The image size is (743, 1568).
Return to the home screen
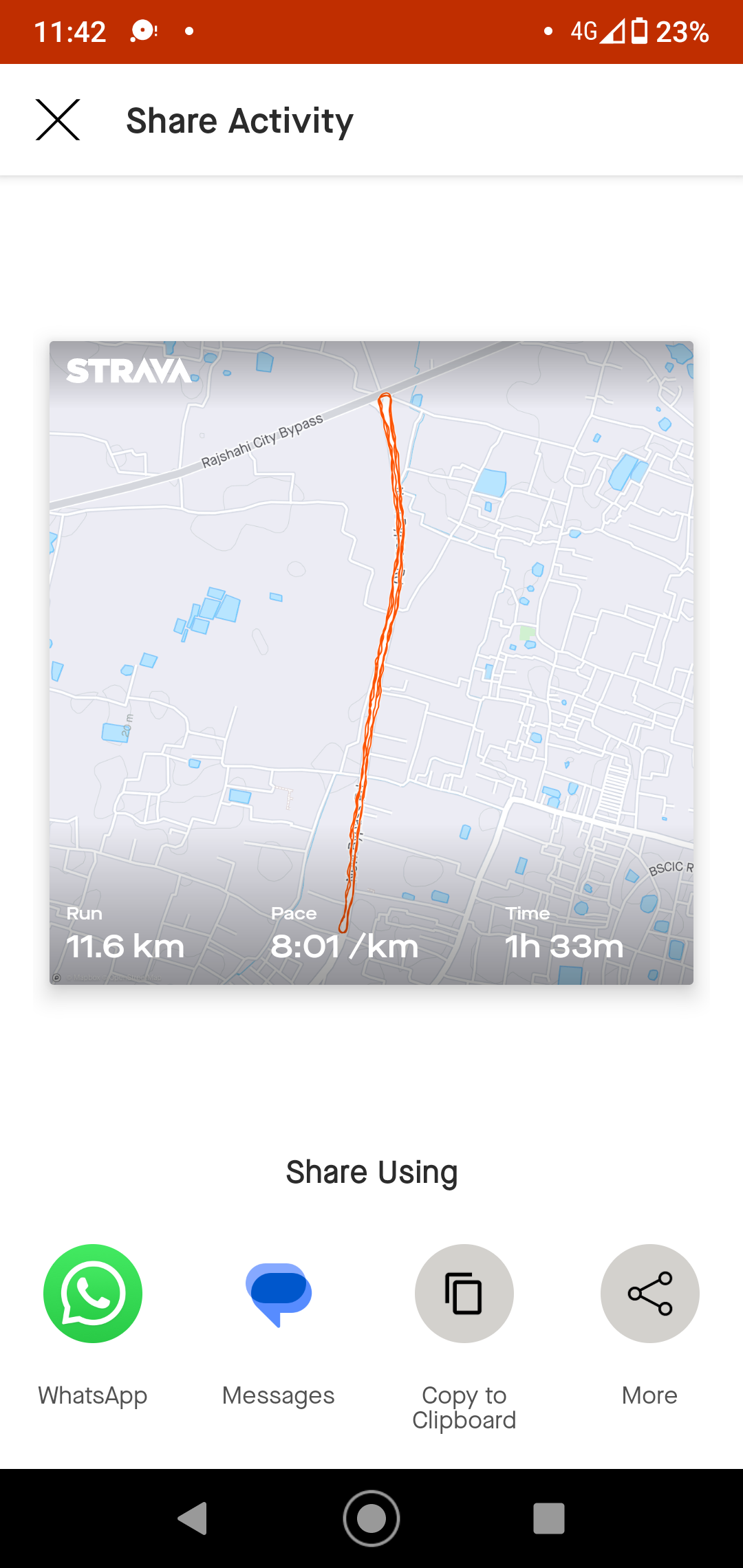(x=371, y=1518)
